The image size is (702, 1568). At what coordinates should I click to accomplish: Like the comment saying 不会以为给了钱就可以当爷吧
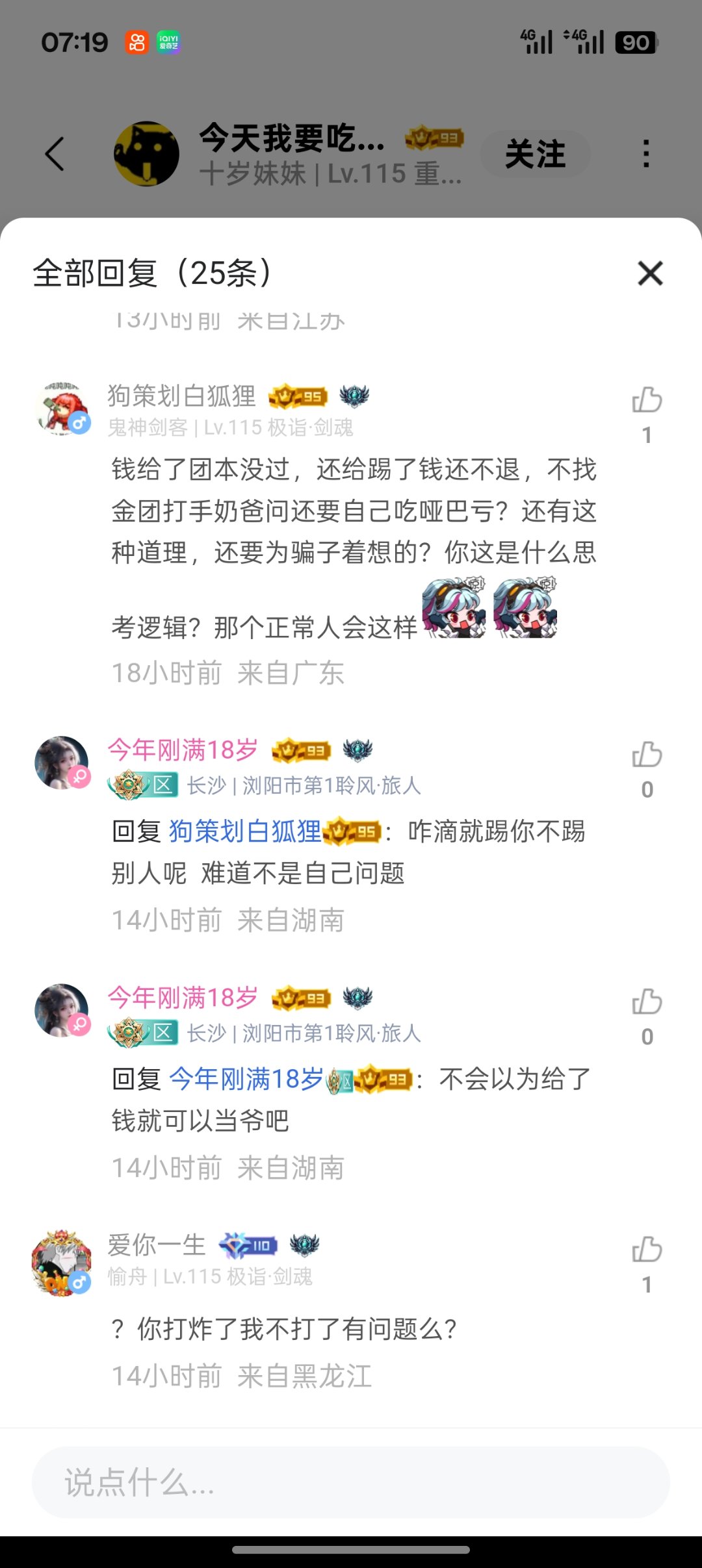click(647, 1002)
